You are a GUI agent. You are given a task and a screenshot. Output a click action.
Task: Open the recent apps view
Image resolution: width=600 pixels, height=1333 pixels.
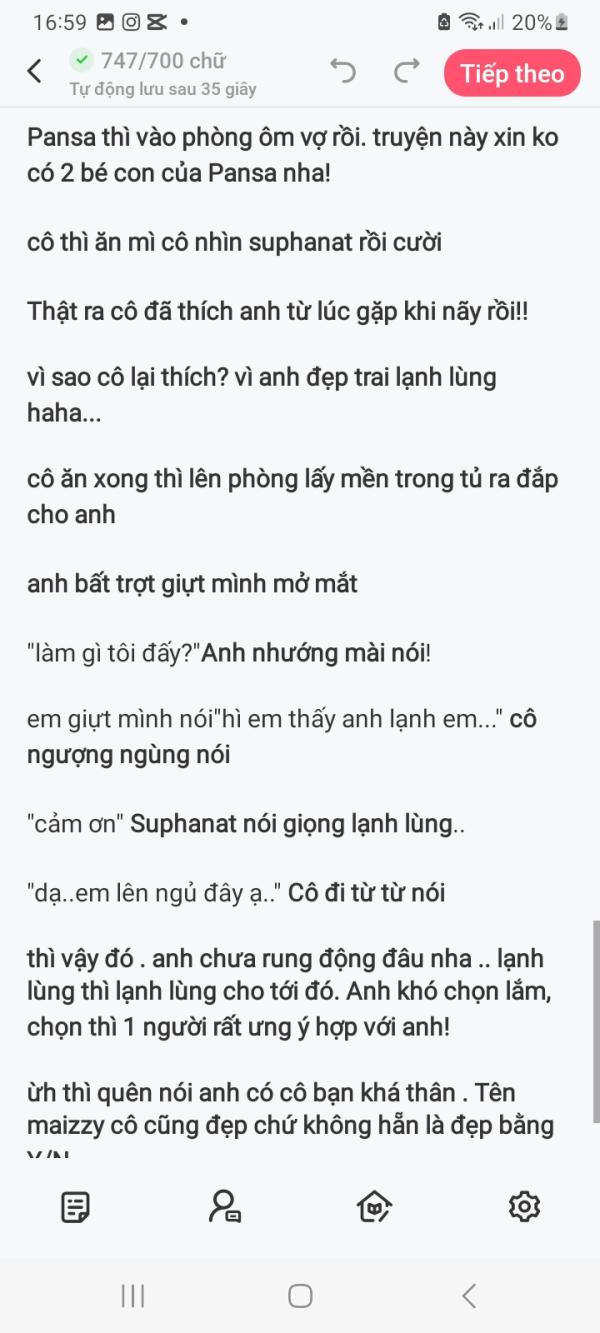click(x=132, y=1296)
